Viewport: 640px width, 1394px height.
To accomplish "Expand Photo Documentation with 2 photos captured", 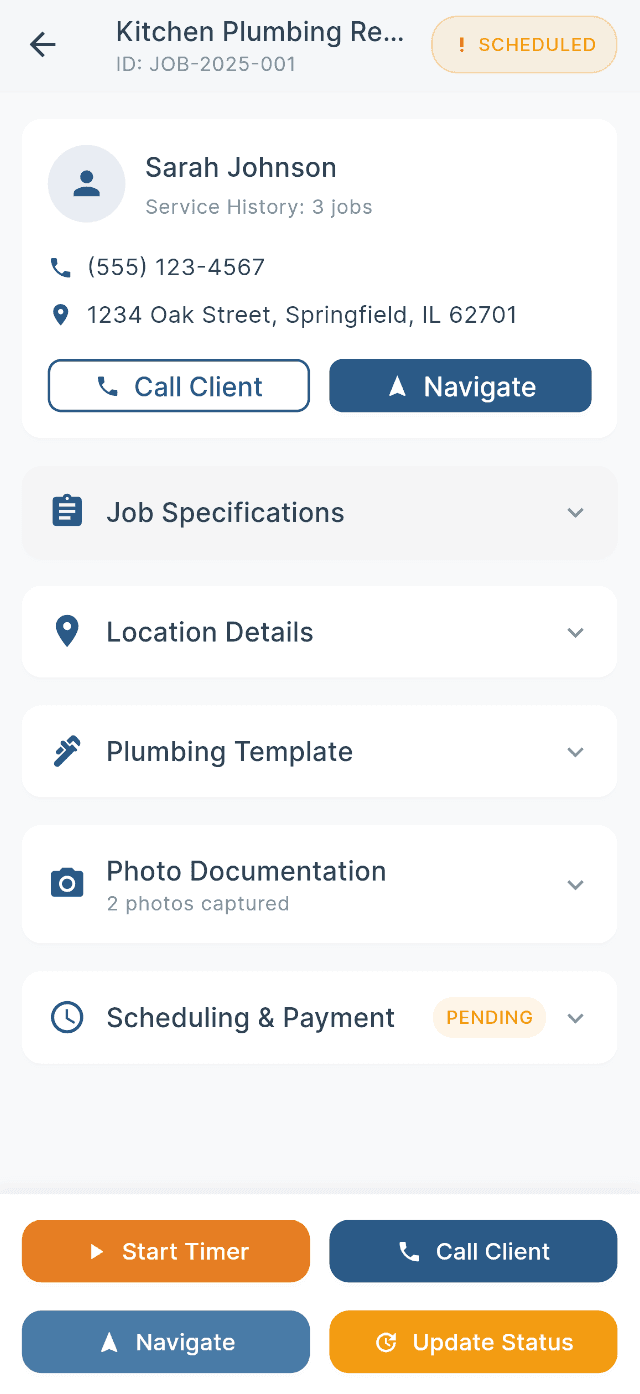I will click(x=319, y=885).
